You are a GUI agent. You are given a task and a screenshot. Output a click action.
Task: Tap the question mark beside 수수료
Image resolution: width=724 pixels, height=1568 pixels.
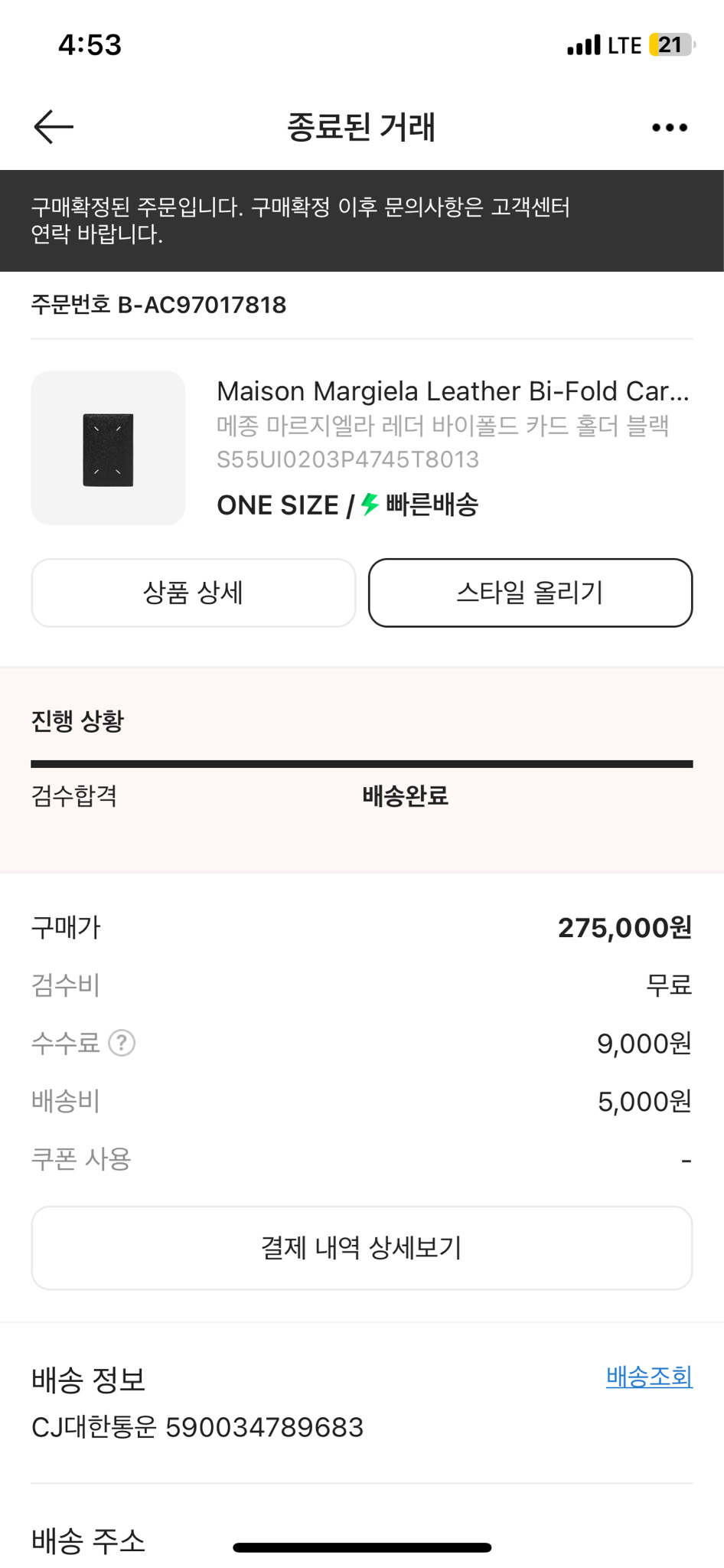[x=122, y=1043]
